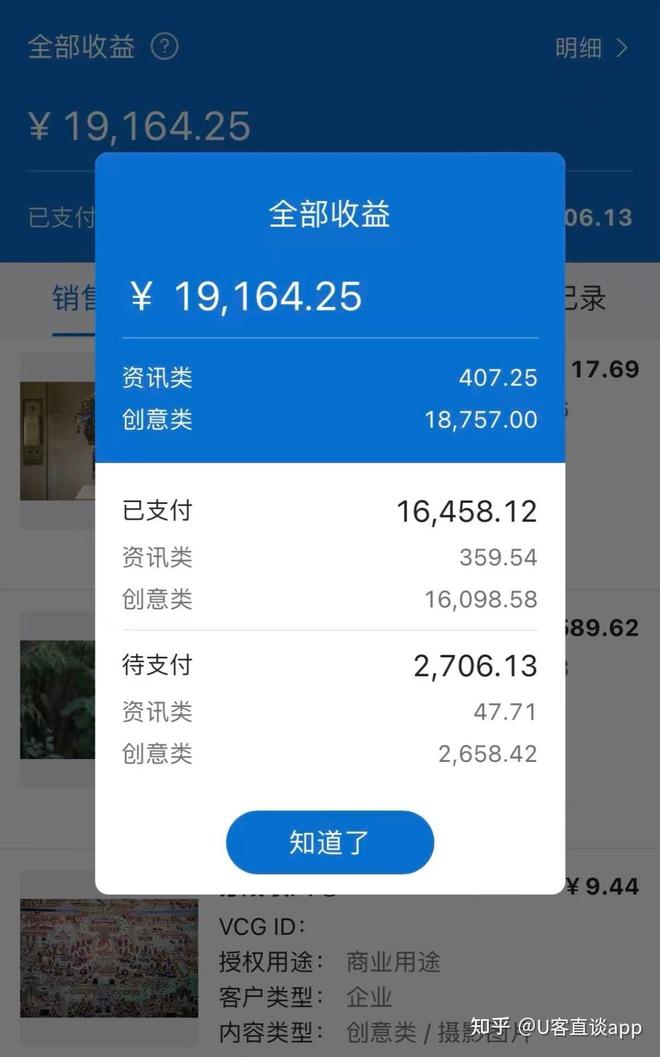660x1057 pixels.
Task: Open the 明细 details link
Action: pyautogui.click(x=592, y=48)
